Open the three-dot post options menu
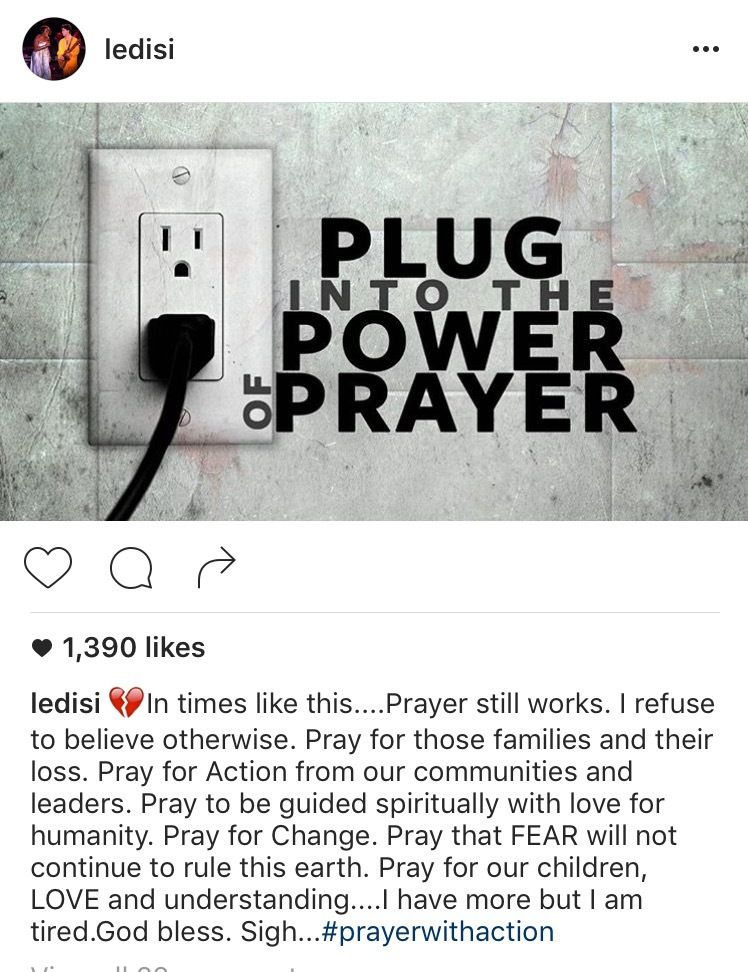The width and height of the screenshot is (748, 972). (x=705, y=50)
